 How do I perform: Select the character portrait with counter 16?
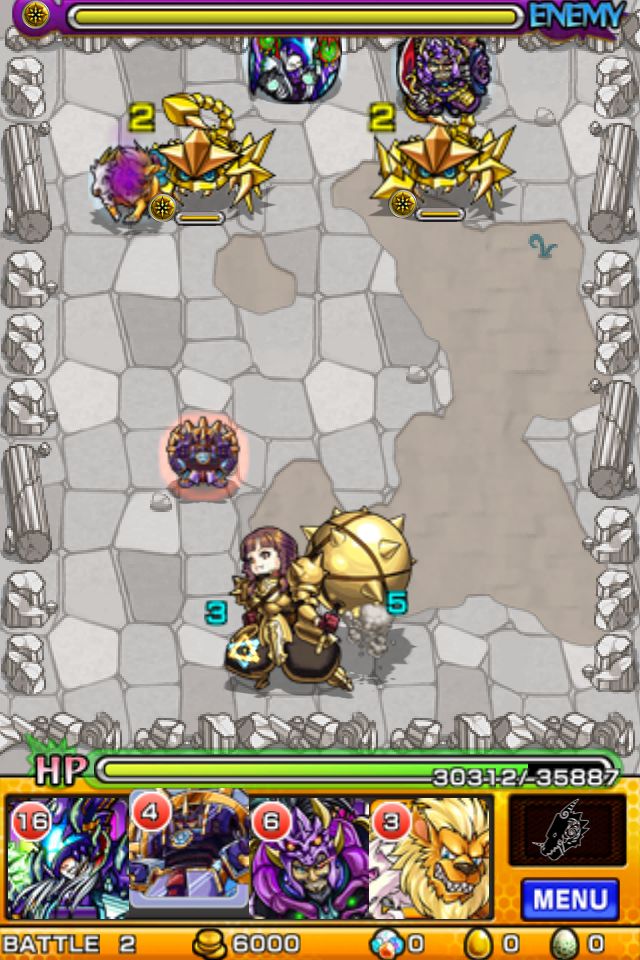pos(66,856)
